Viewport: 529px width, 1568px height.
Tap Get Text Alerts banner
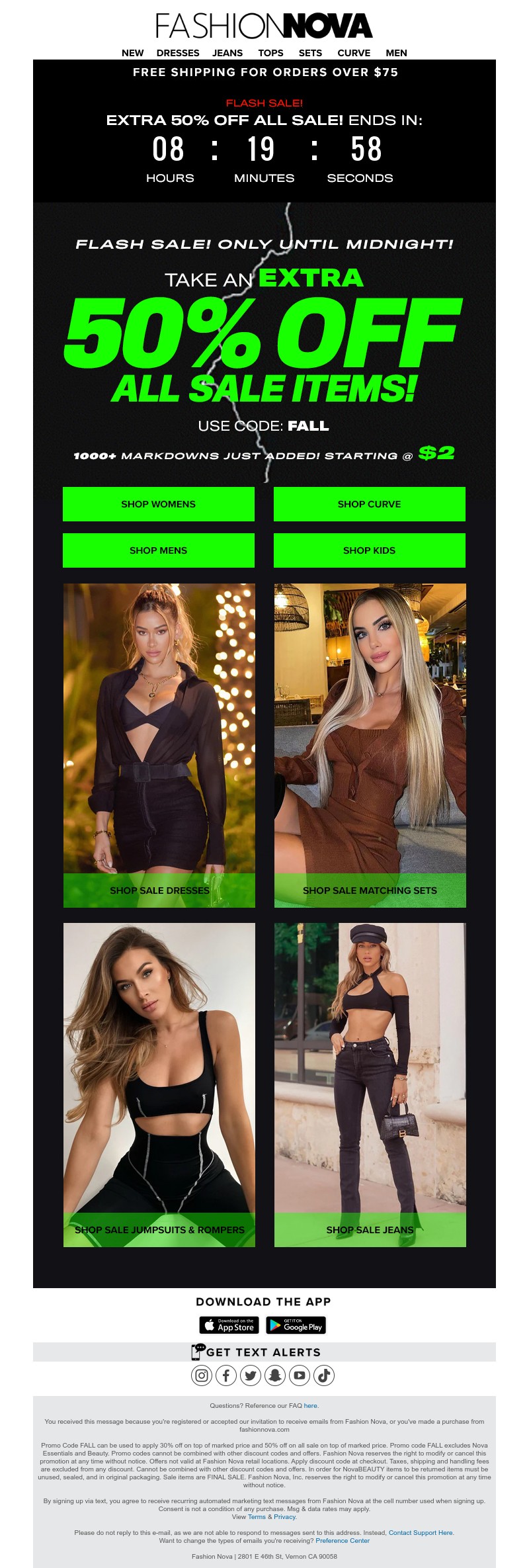point(264,1352)
